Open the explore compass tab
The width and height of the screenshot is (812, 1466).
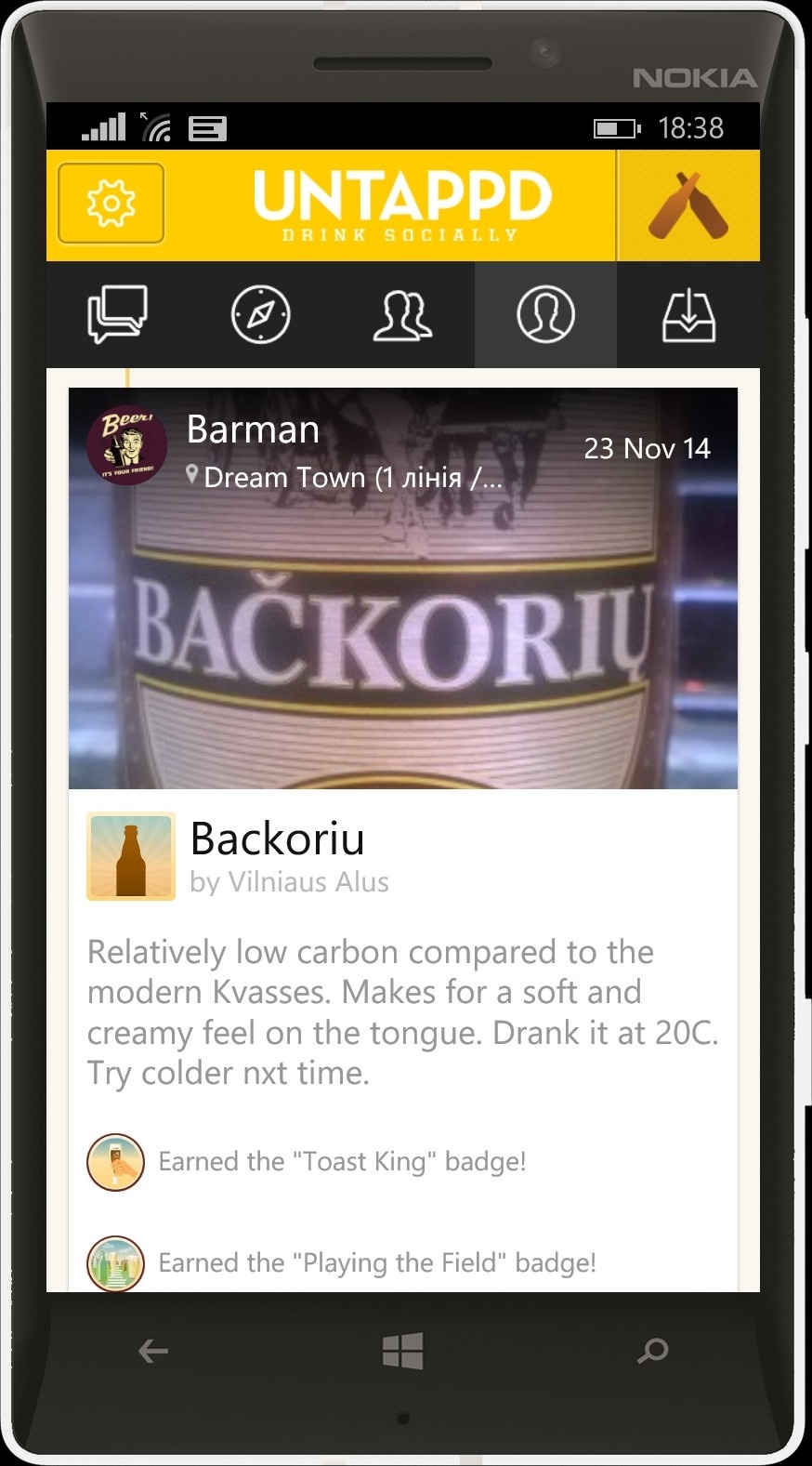coord(260,314)
